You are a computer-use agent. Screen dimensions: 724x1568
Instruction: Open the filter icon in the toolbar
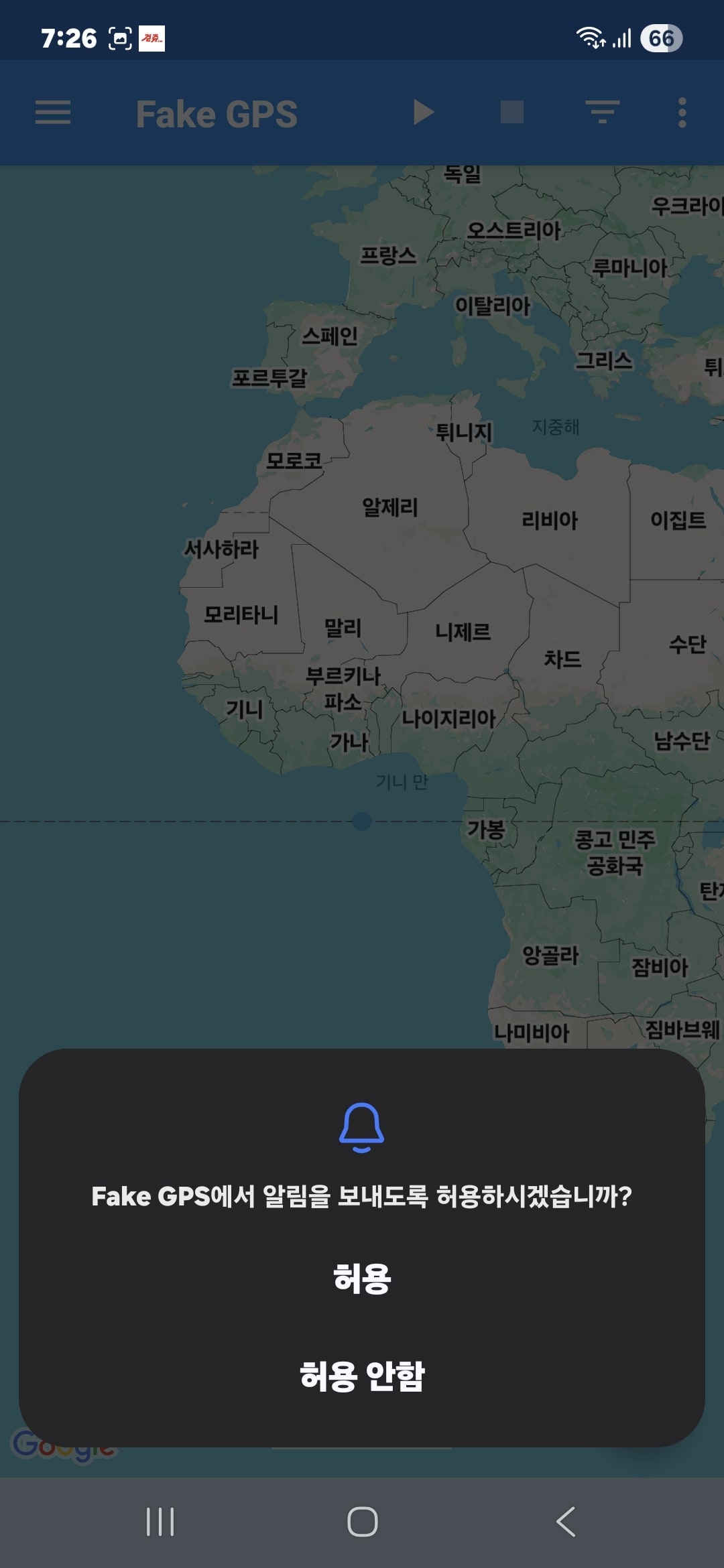(x=601, y=113)
